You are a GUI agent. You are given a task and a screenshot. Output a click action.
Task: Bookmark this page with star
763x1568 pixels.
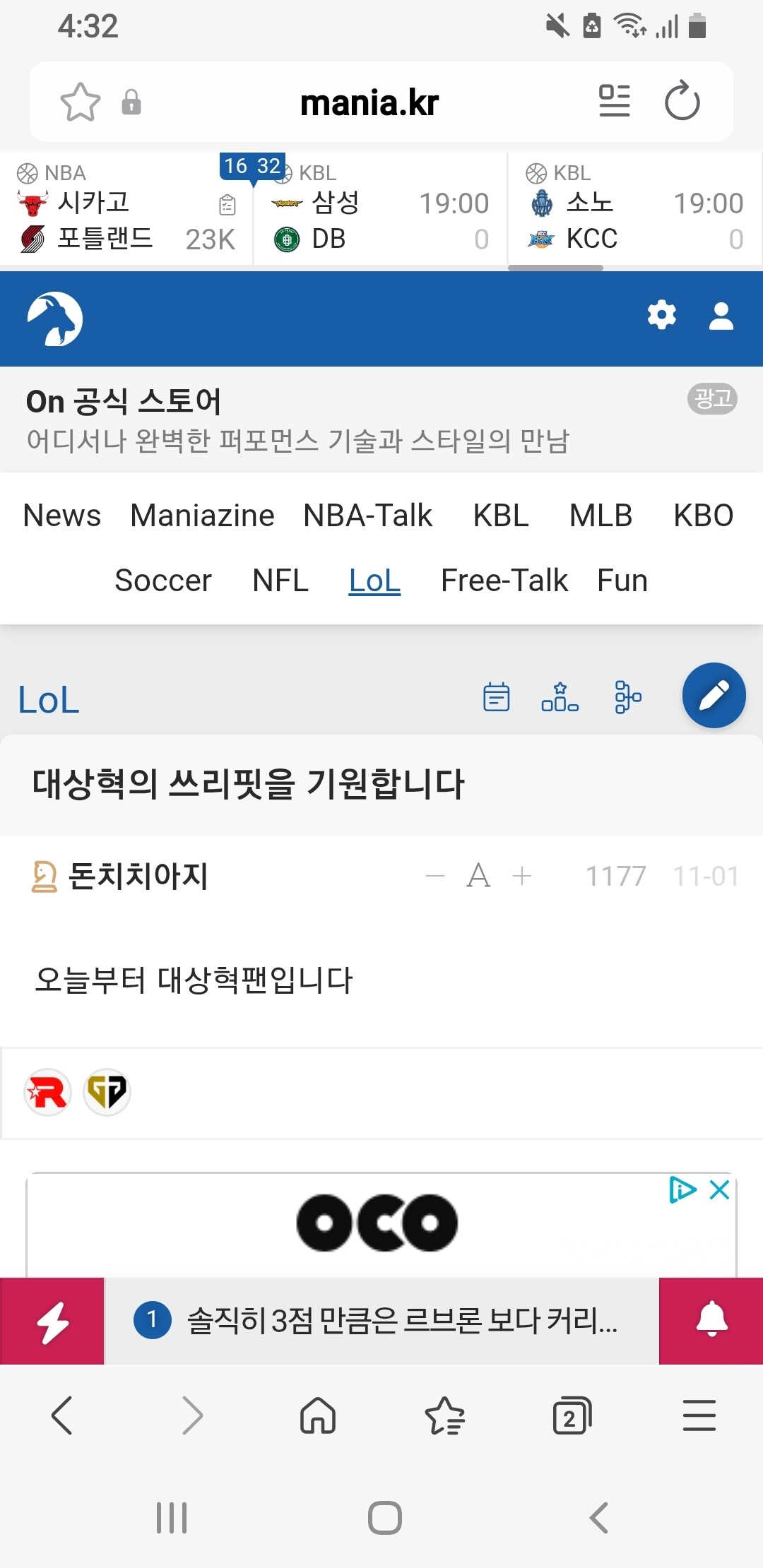[x=81, y=102]
